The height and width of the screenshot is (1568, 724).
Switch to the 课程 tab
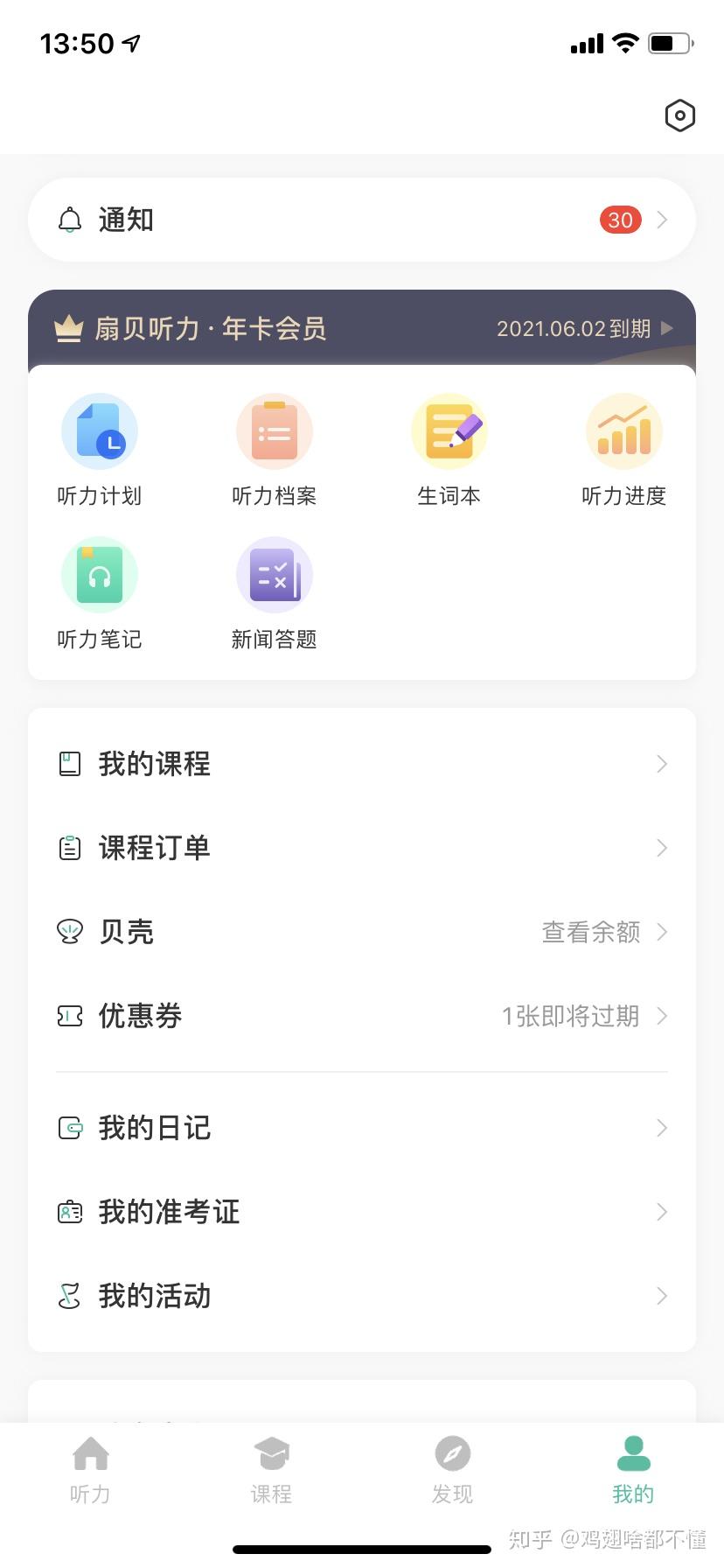click(271, 1470)
